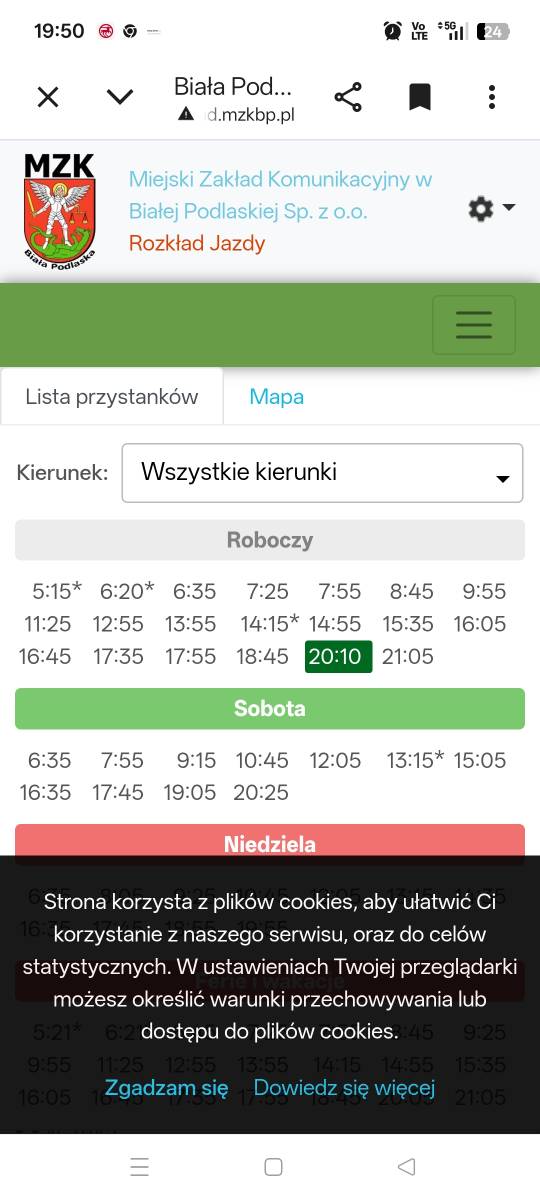Select the Lista przystanków tab
This screenshot has width=540, height=1200.
click(x=111, y=396)
